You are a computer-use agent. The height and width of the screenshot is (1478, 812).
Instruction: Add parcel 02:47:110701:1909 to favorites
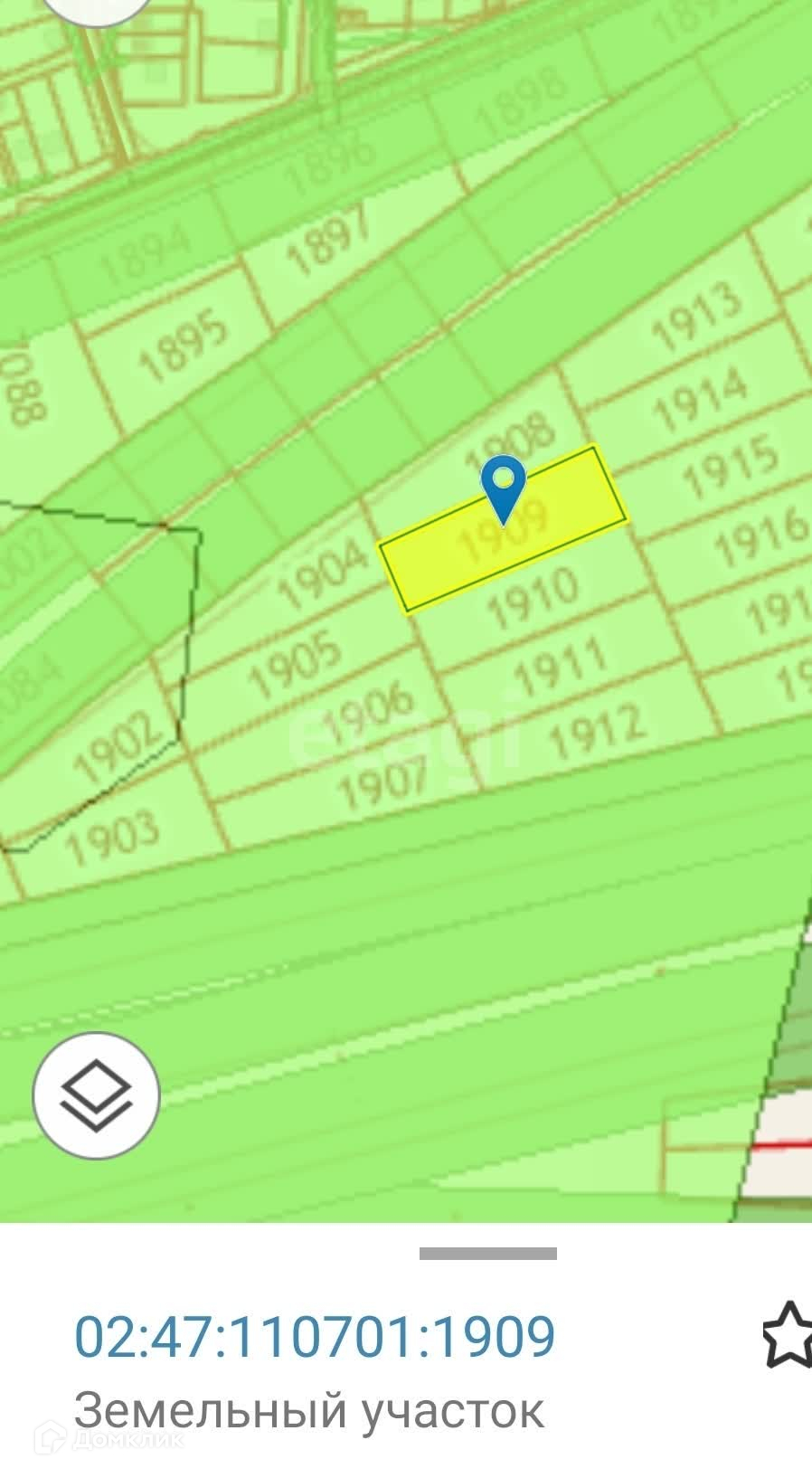point(788,1335)
